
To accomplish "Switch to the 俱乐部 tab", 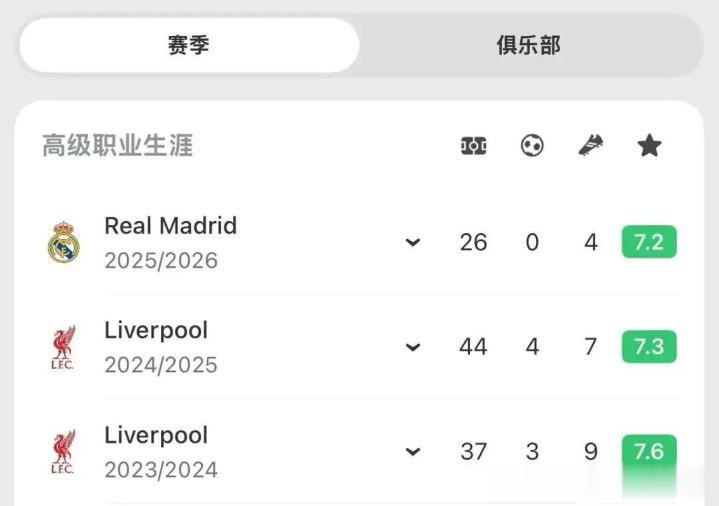I will pos(528,45).
